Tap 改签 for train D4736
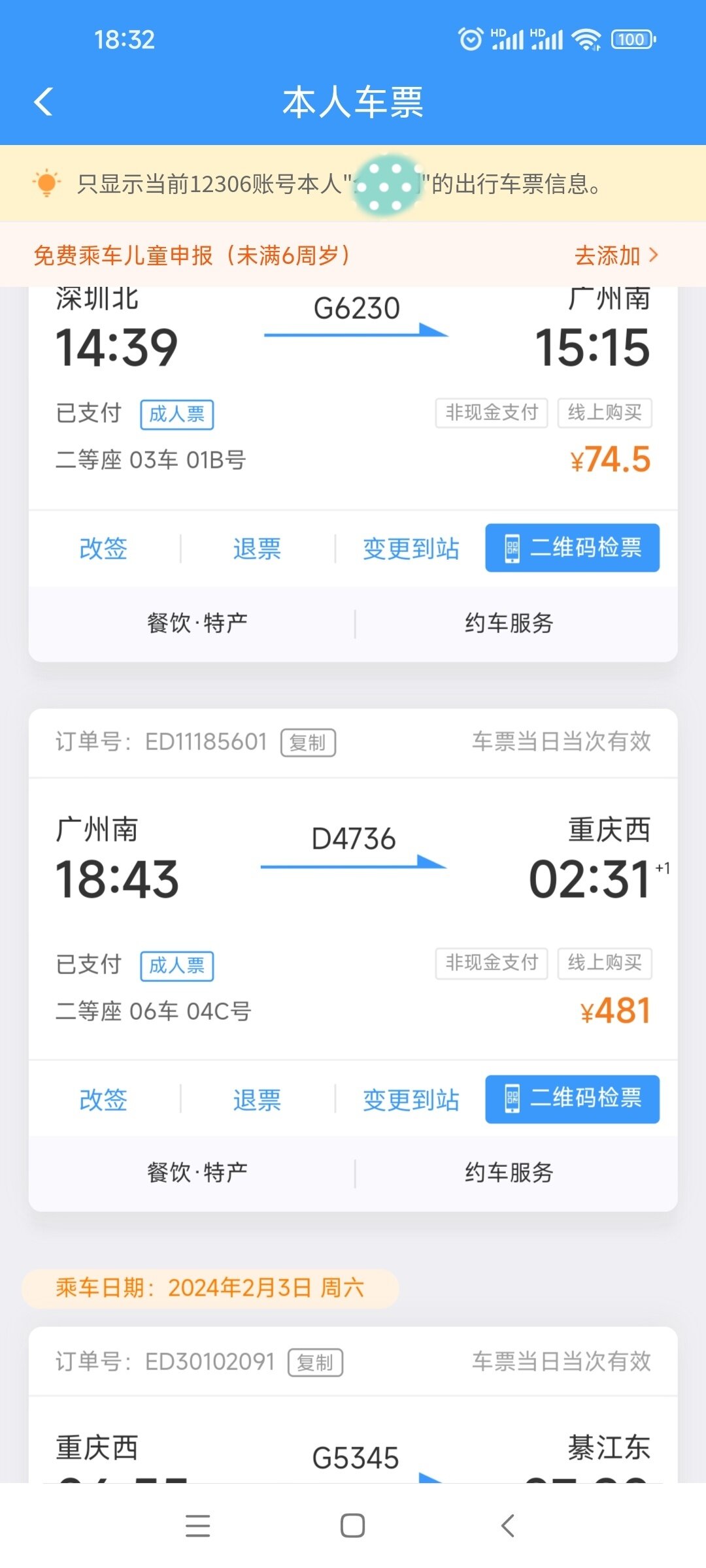The height and width of the screenshot is (1568, 706). (x=103, y=1100)
